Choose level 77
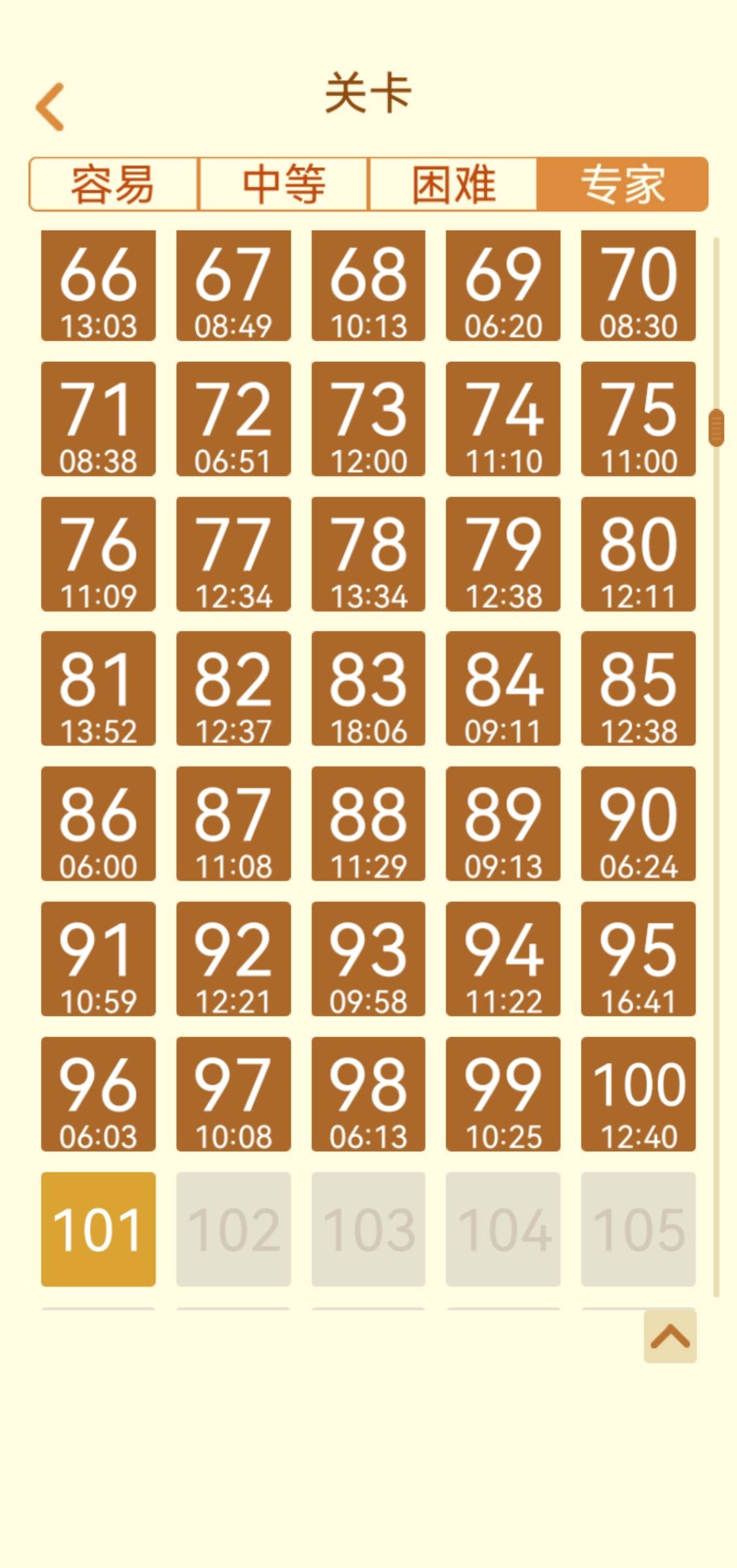The width and height of the screenshot is (737, 1568). coord(233,554)
